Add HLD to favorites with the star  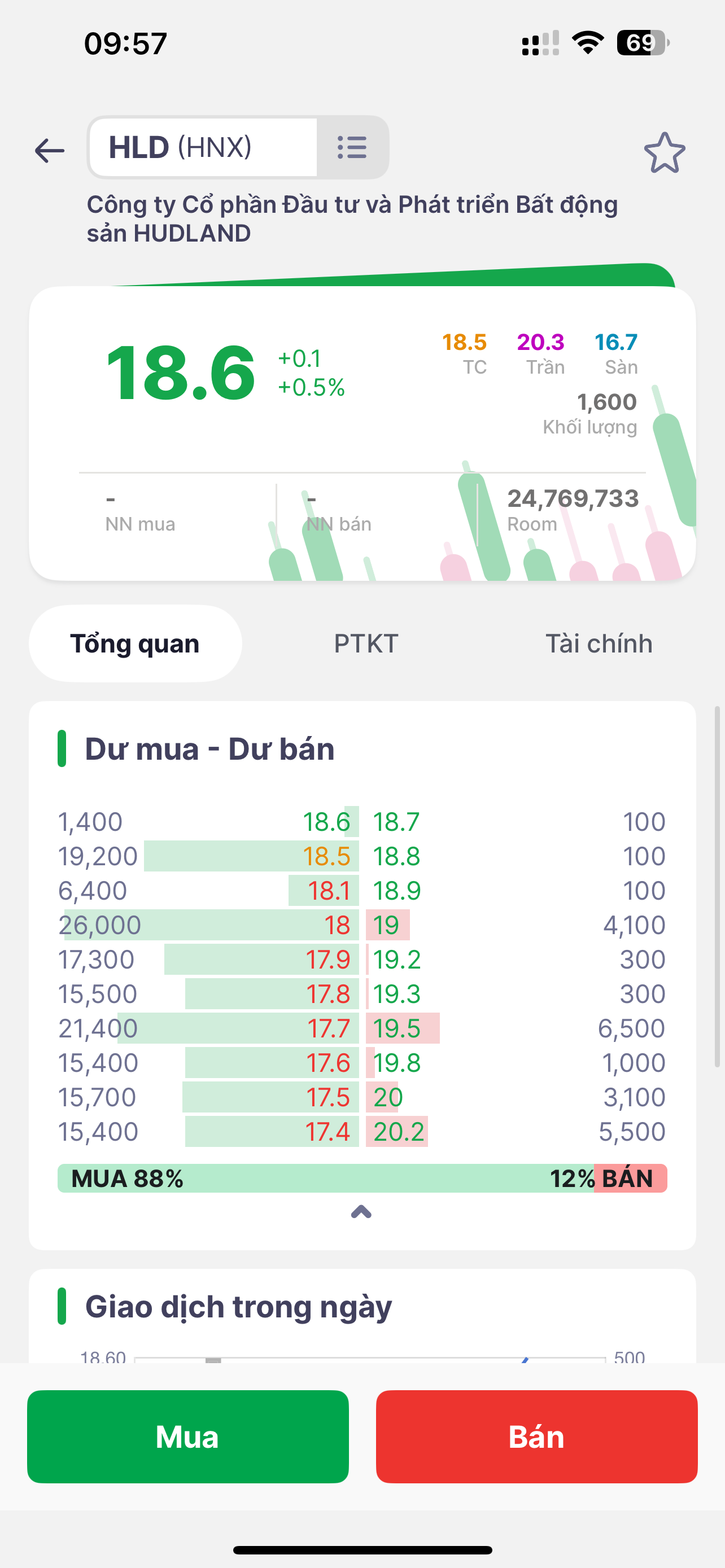664,153
